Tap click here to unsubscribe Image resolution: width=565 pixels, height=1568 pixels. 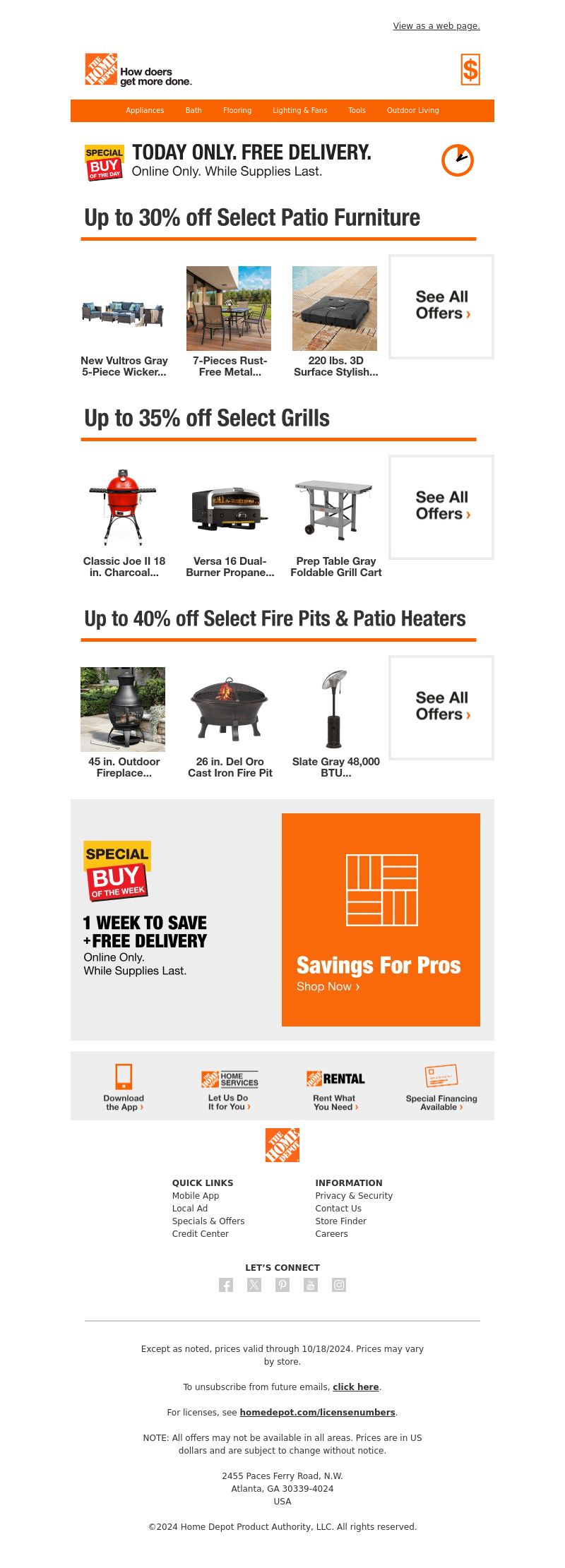(355, 1387)
